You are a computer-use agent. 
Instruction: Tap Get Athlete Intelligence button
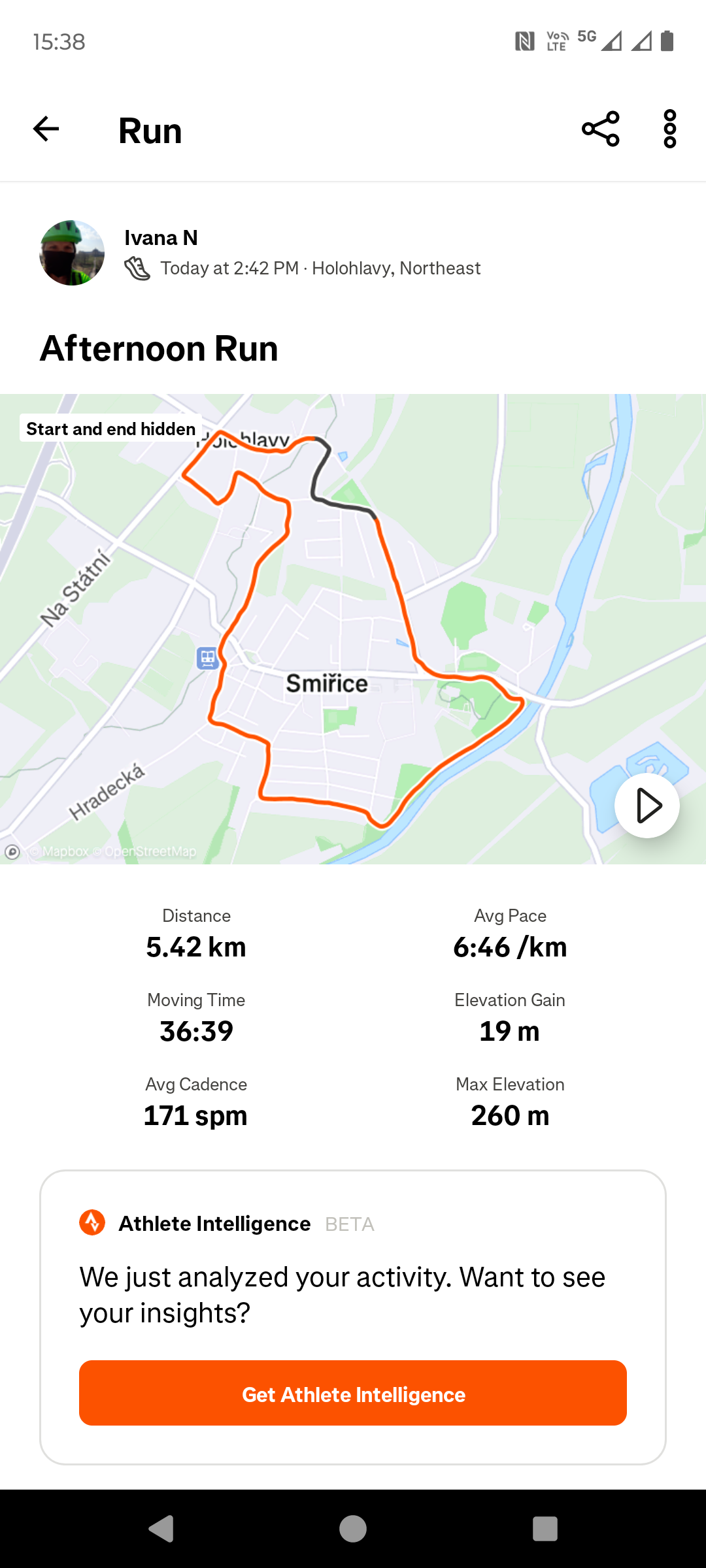tap(353, 1393)
